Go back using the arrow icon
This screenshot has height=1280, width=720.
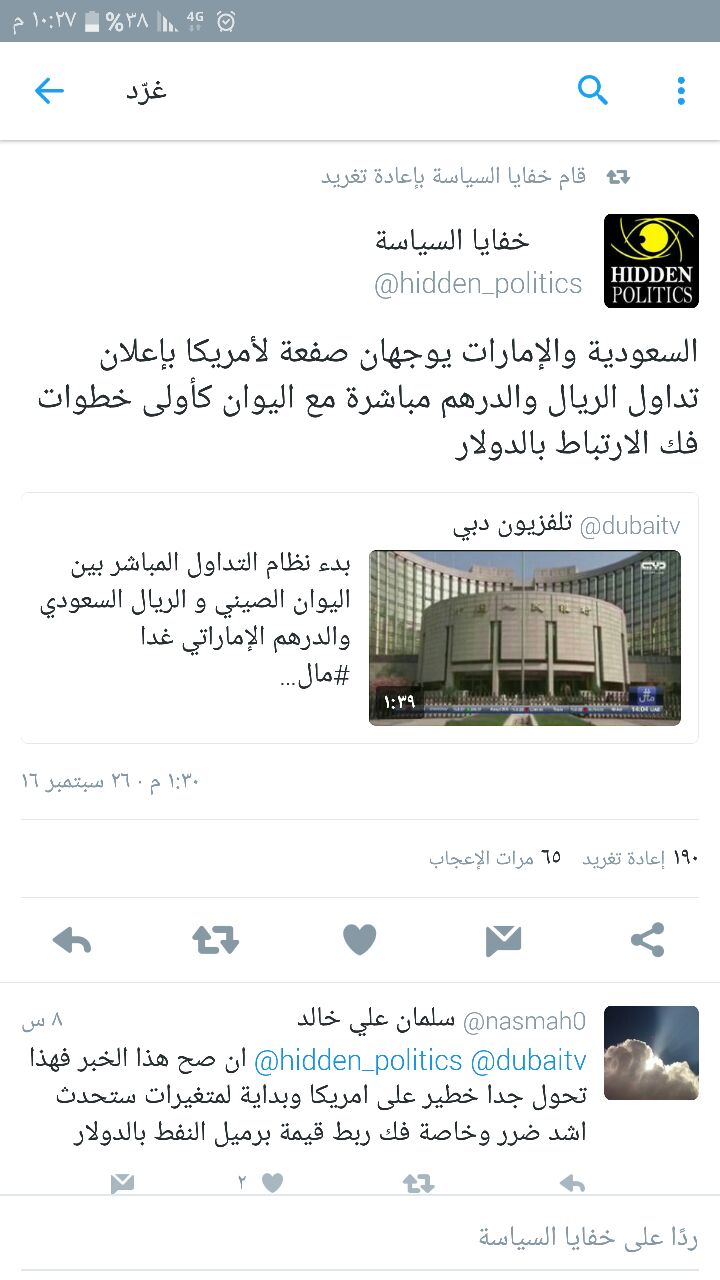tap(49, 91)
